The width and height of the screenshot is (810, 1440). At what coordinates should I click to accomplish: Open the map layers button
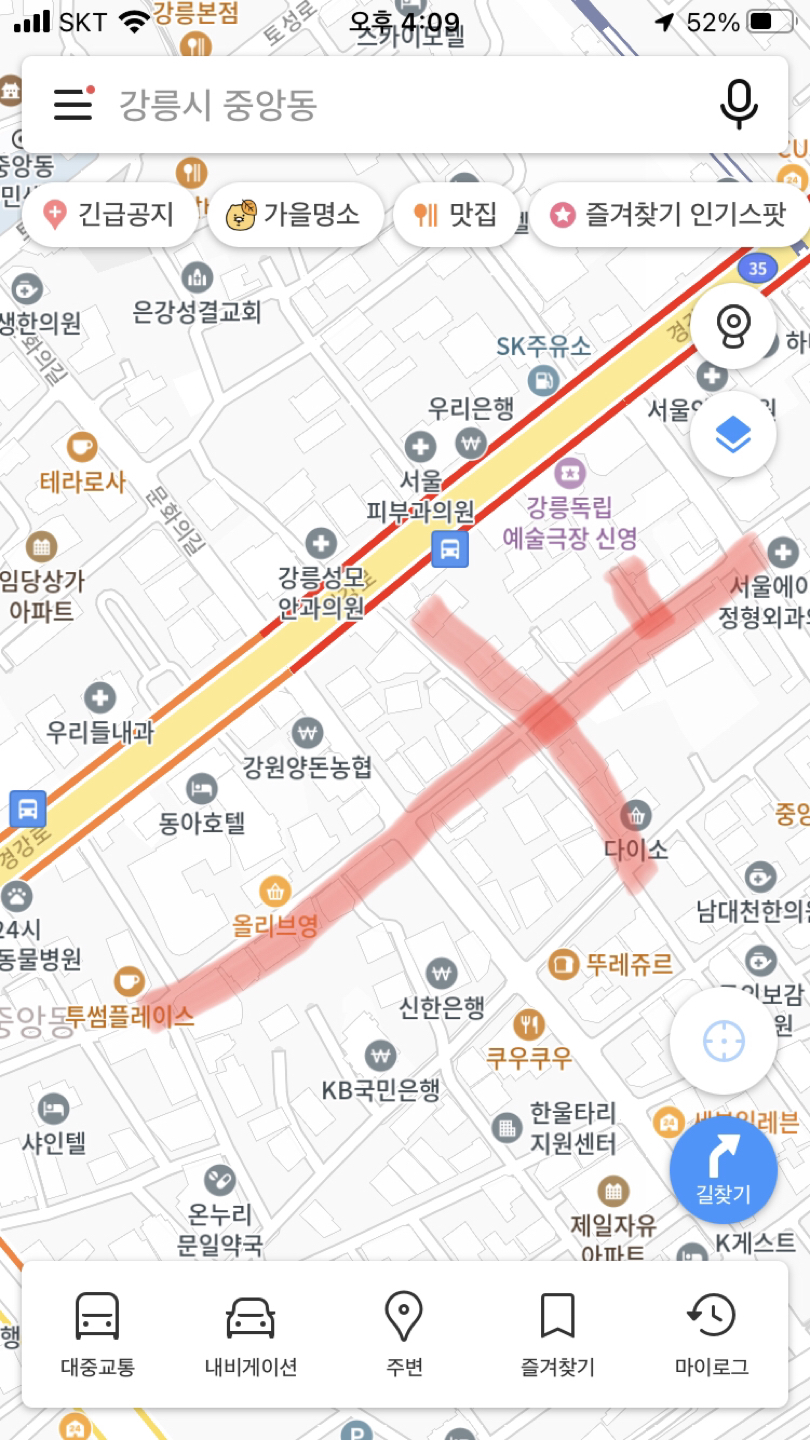(733, 435)
